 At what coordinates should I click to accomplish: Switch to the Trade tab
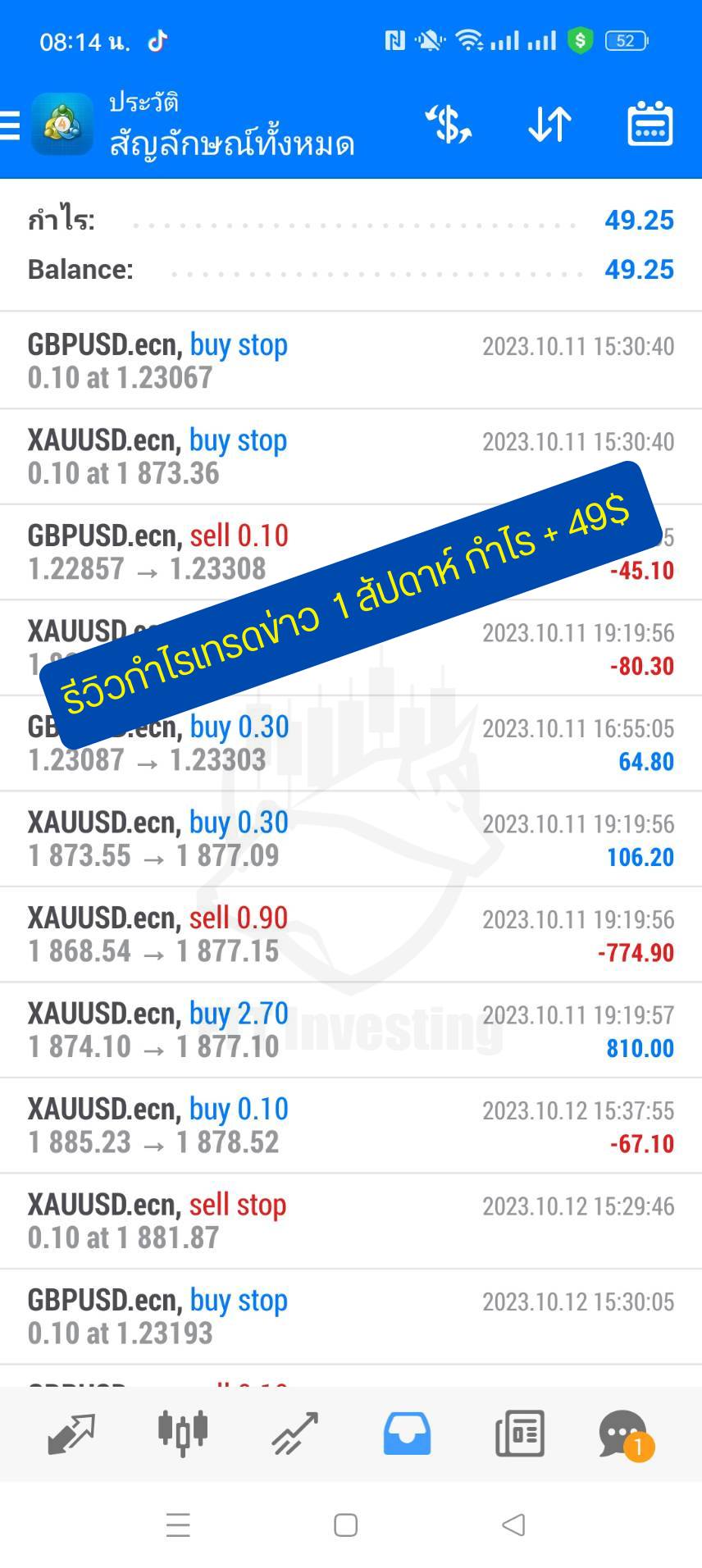[x=294, y=1434]
